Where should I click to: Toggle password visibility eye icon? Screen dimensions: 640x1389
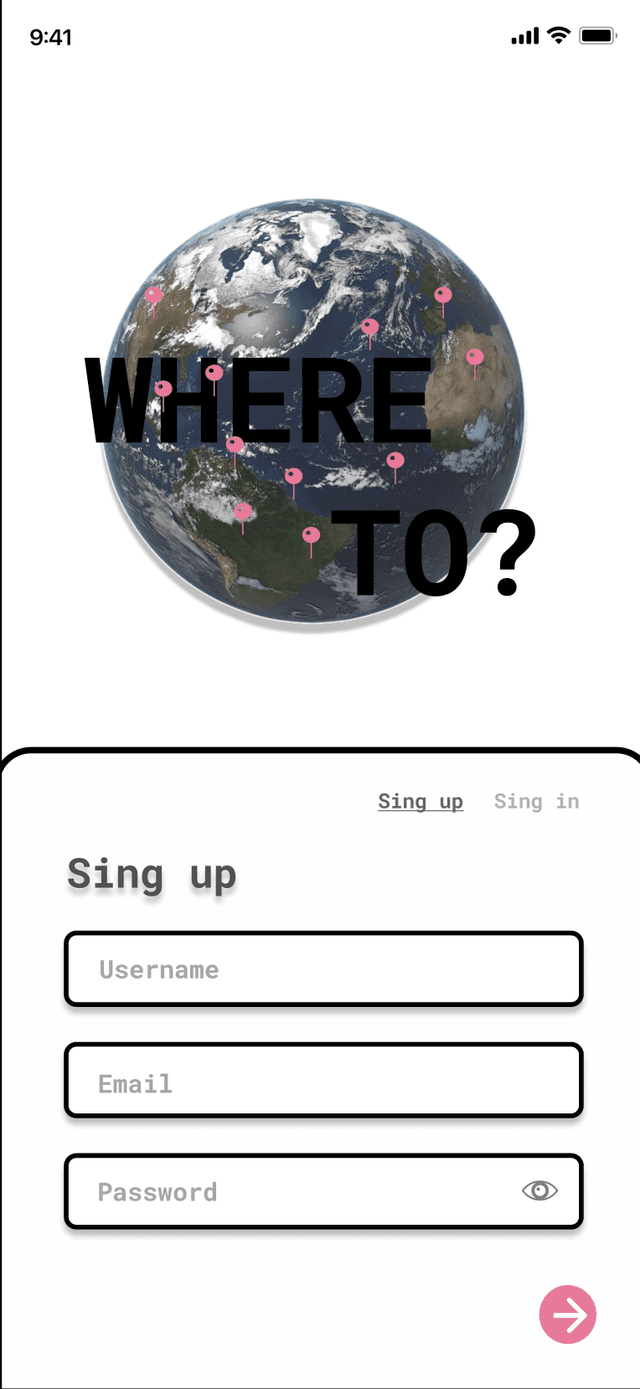click(540, 1190)
